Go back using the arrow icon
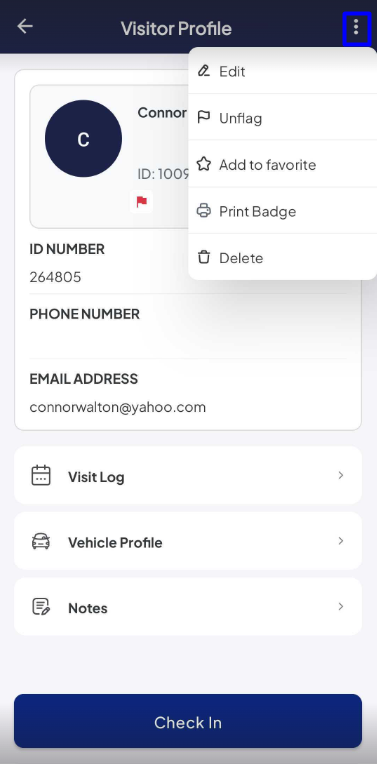 click(24, 26)
